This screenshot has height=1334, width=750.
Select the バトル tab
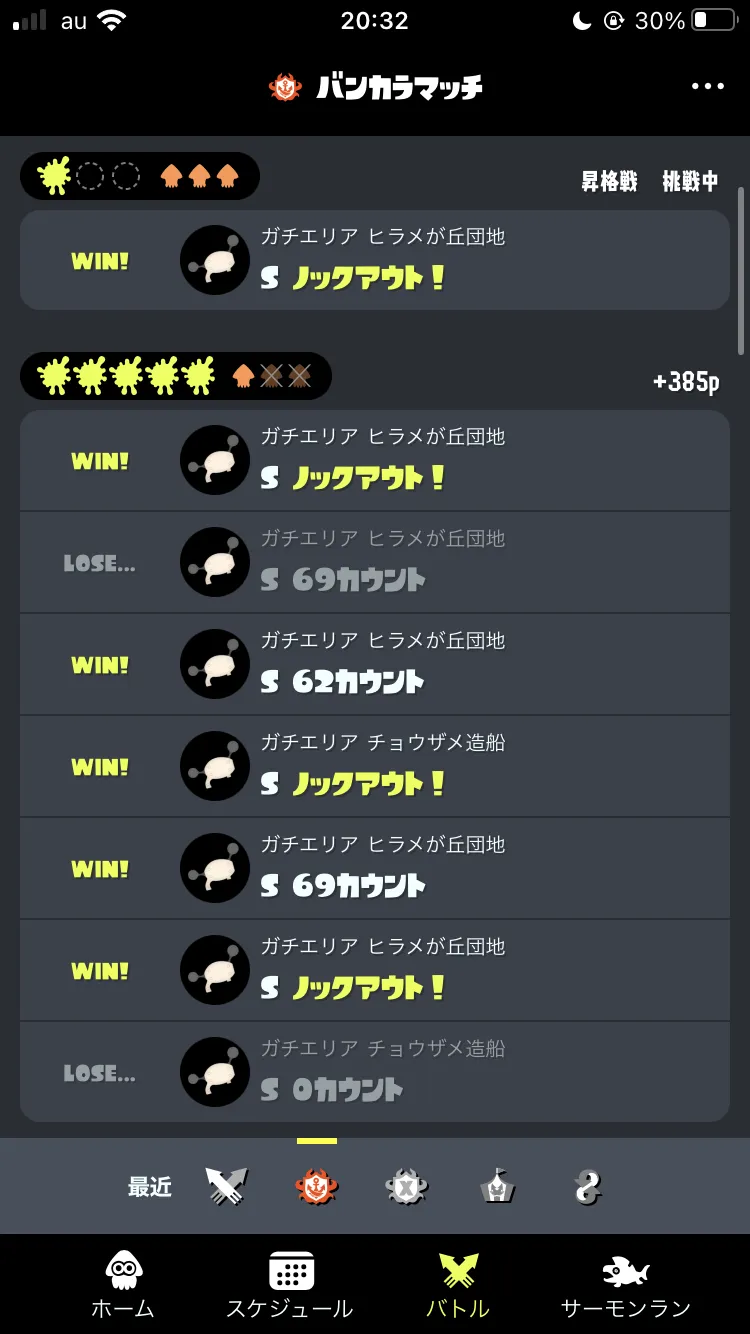coord(458,1284)
